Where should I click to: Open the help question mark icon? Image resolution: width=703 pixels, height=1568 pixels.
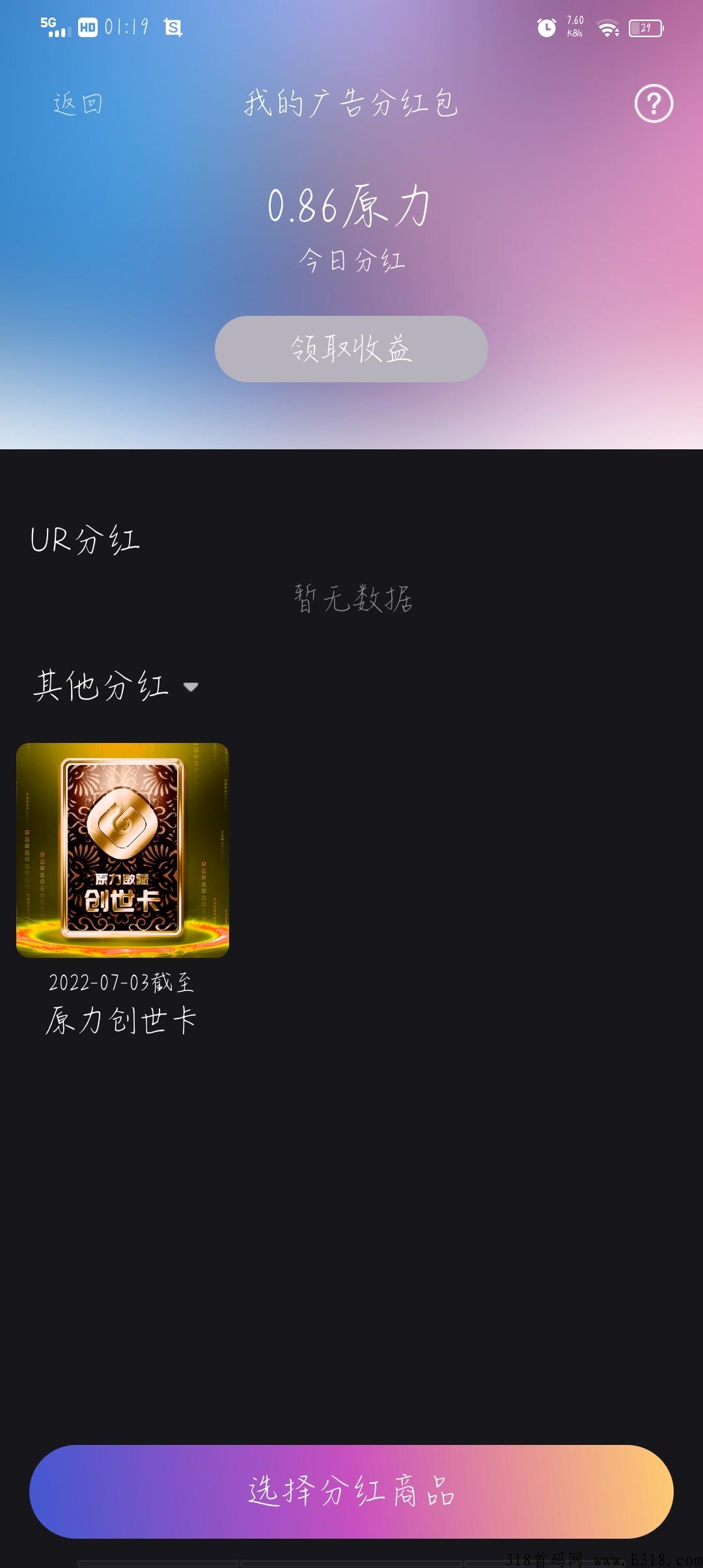(654, 104)
